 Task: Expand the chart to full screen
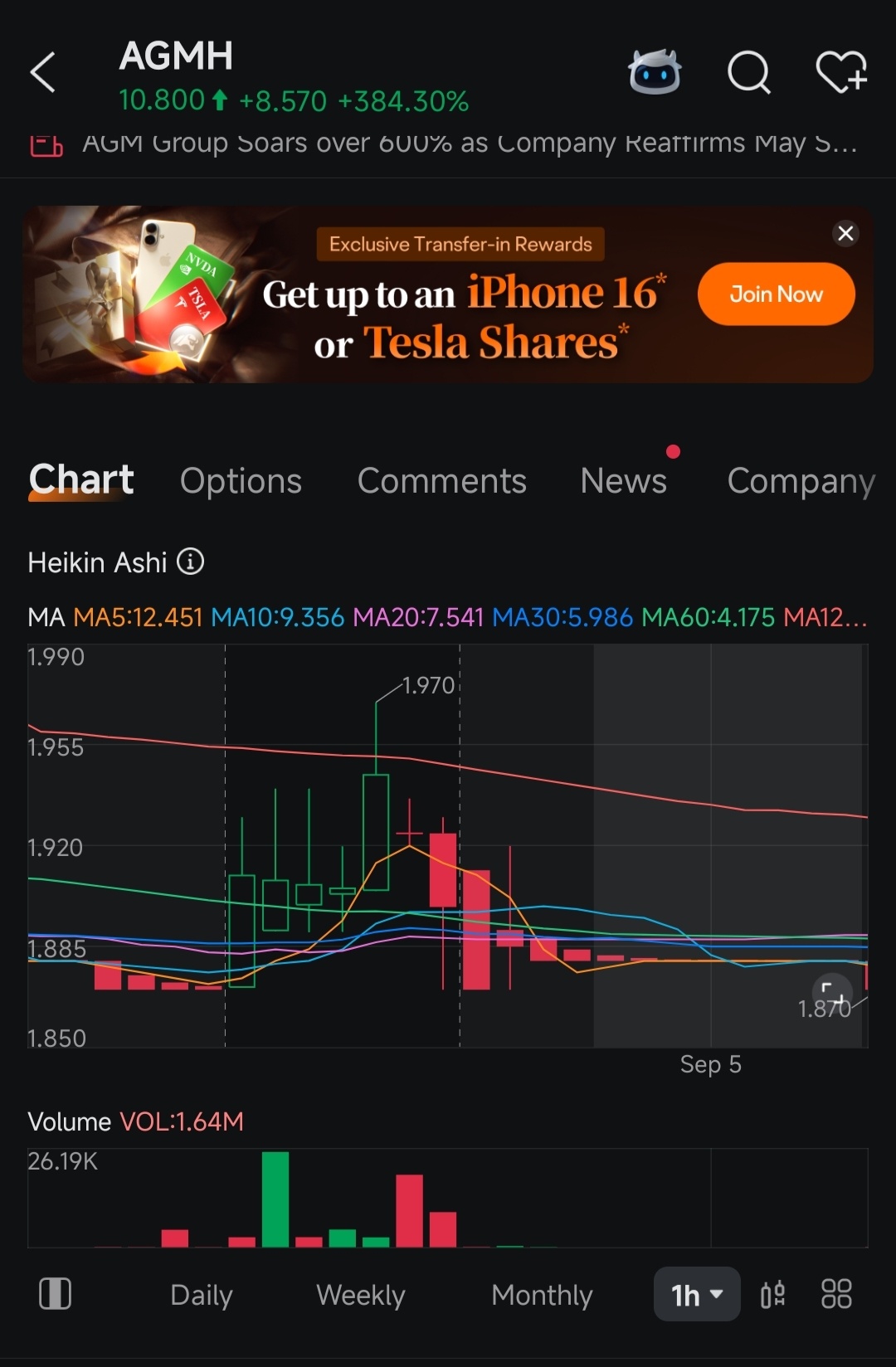click(x=832, y=993)
